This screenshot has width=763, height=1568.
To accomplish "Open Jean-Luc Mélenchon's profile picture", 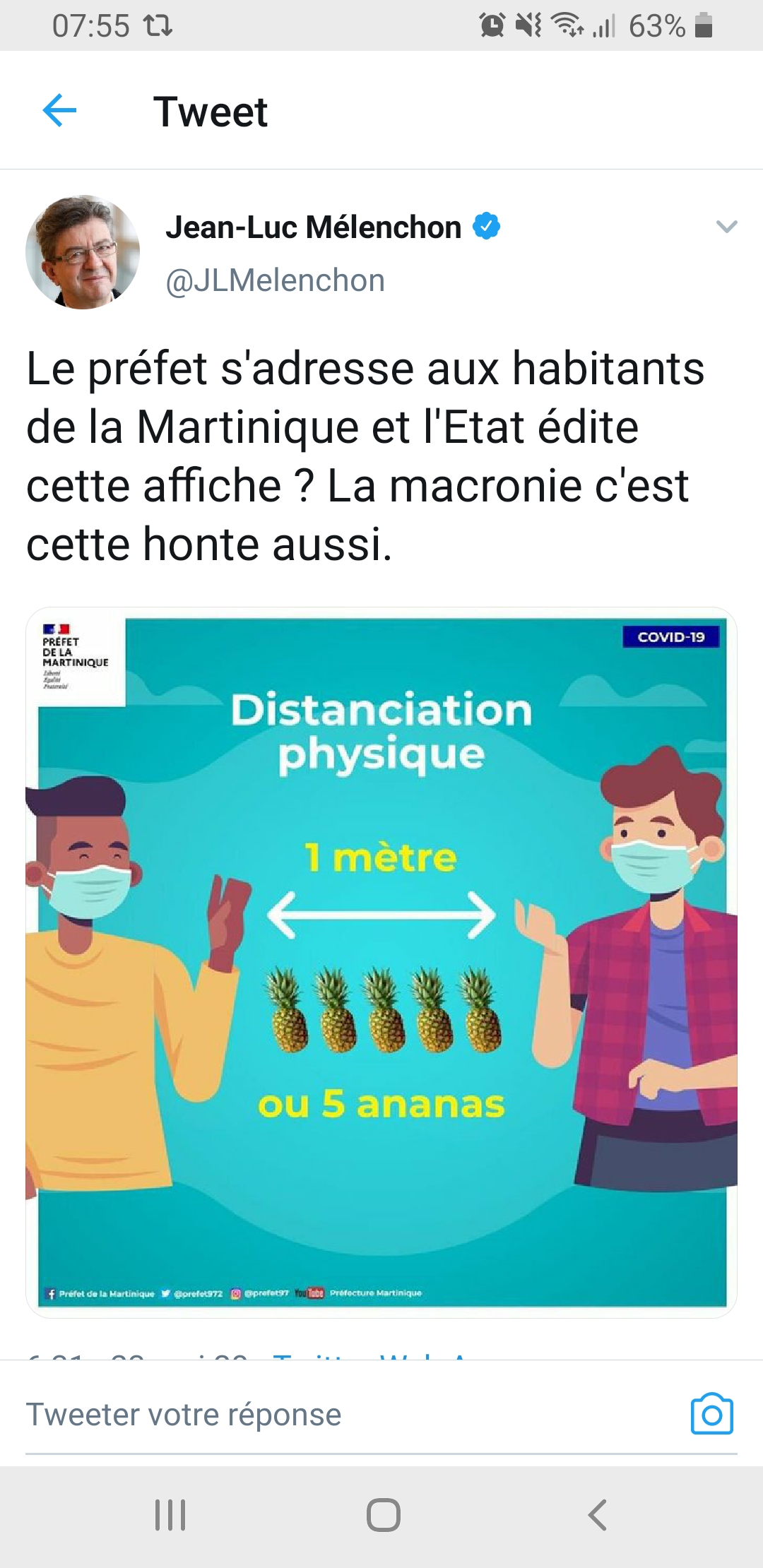I will coord(83,252).
